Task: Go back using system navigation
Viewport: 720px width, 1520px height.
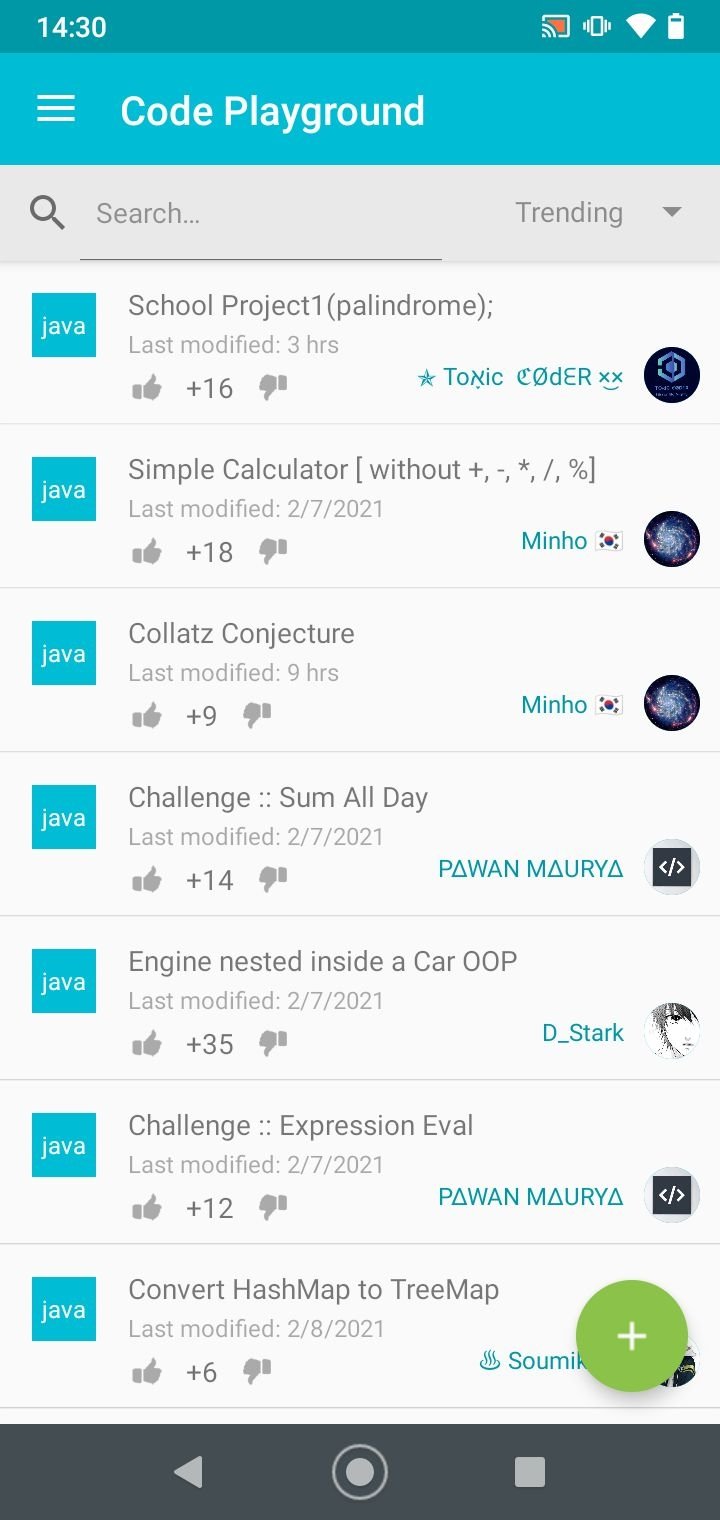Action: click(x=188, y=1471)
